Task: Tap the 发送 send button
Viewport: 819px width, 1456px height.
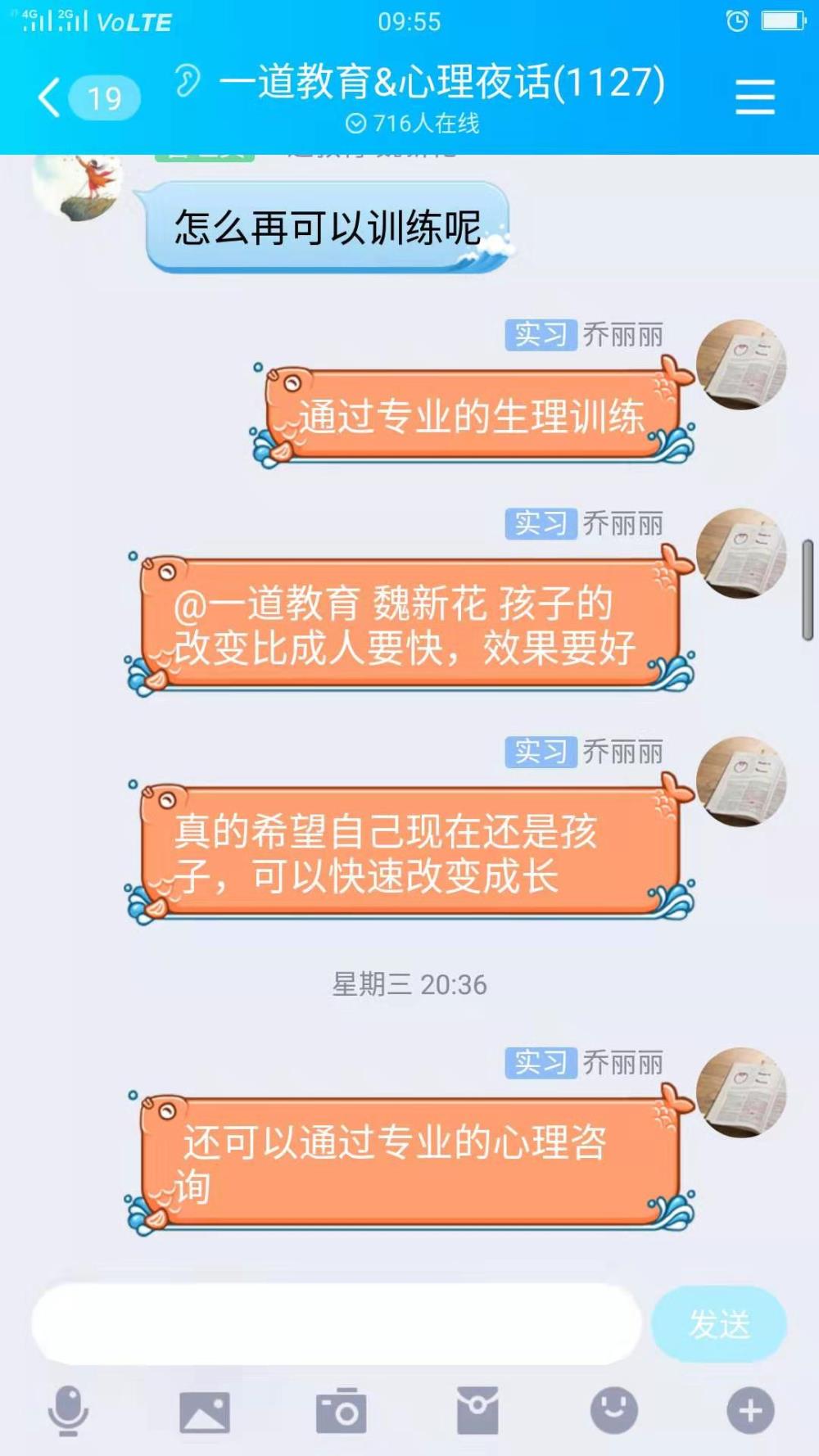Action: pyautogui.click(x=719, y=1324)
